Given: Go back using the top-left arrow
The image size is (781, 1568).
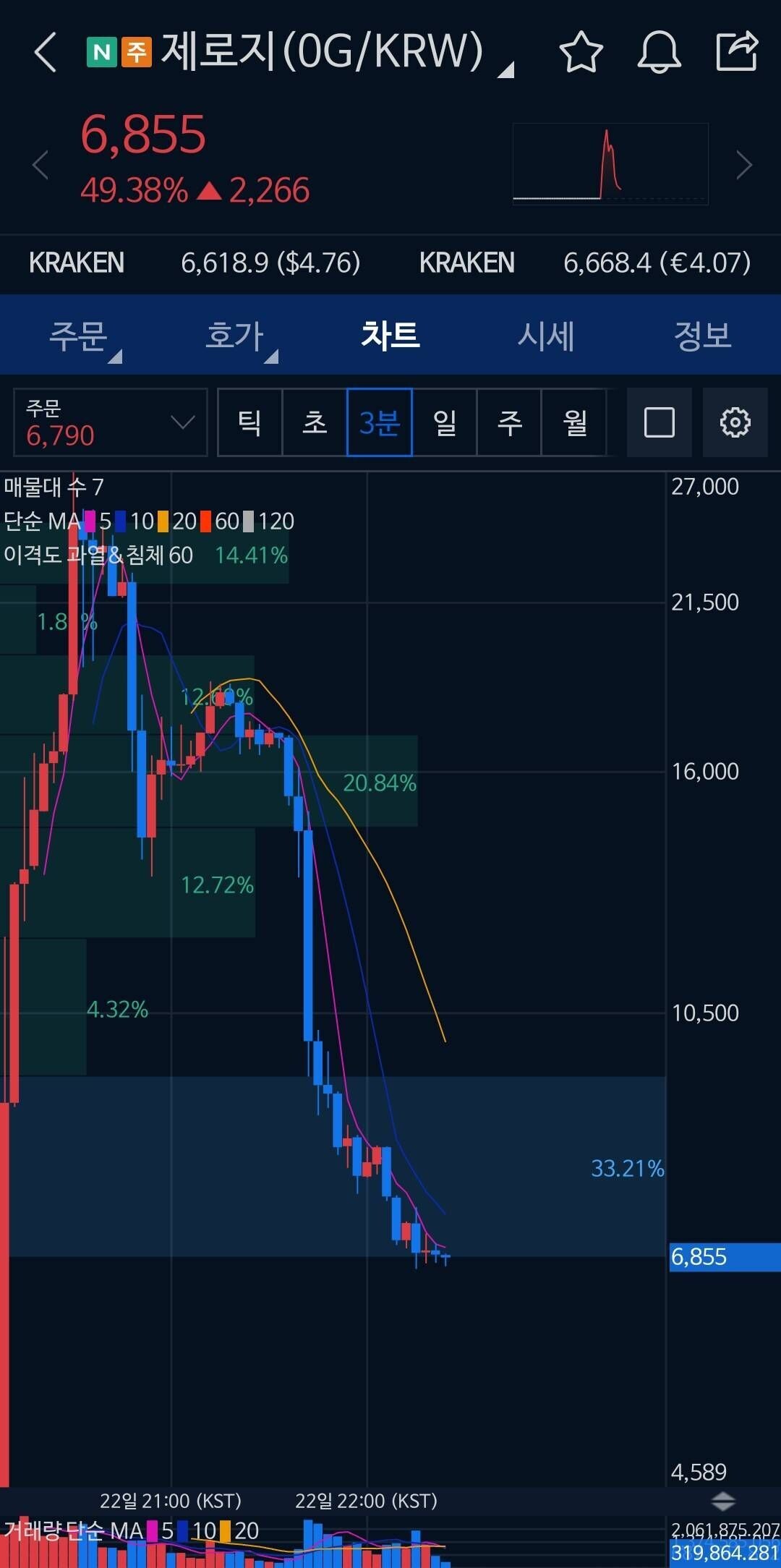Looking at the screenshot, I should click(x=45, y=52).
